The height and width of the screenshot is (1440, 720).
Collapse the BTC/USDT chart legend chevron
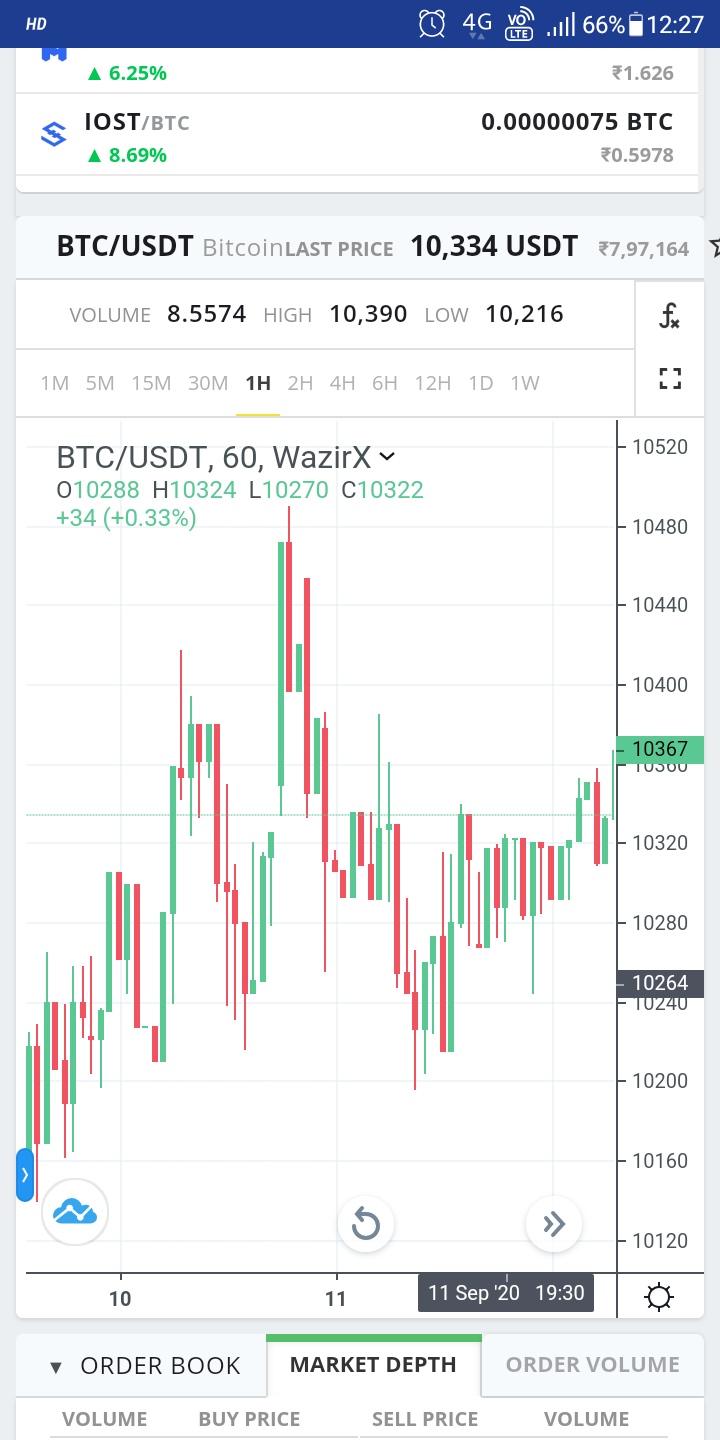388,457
